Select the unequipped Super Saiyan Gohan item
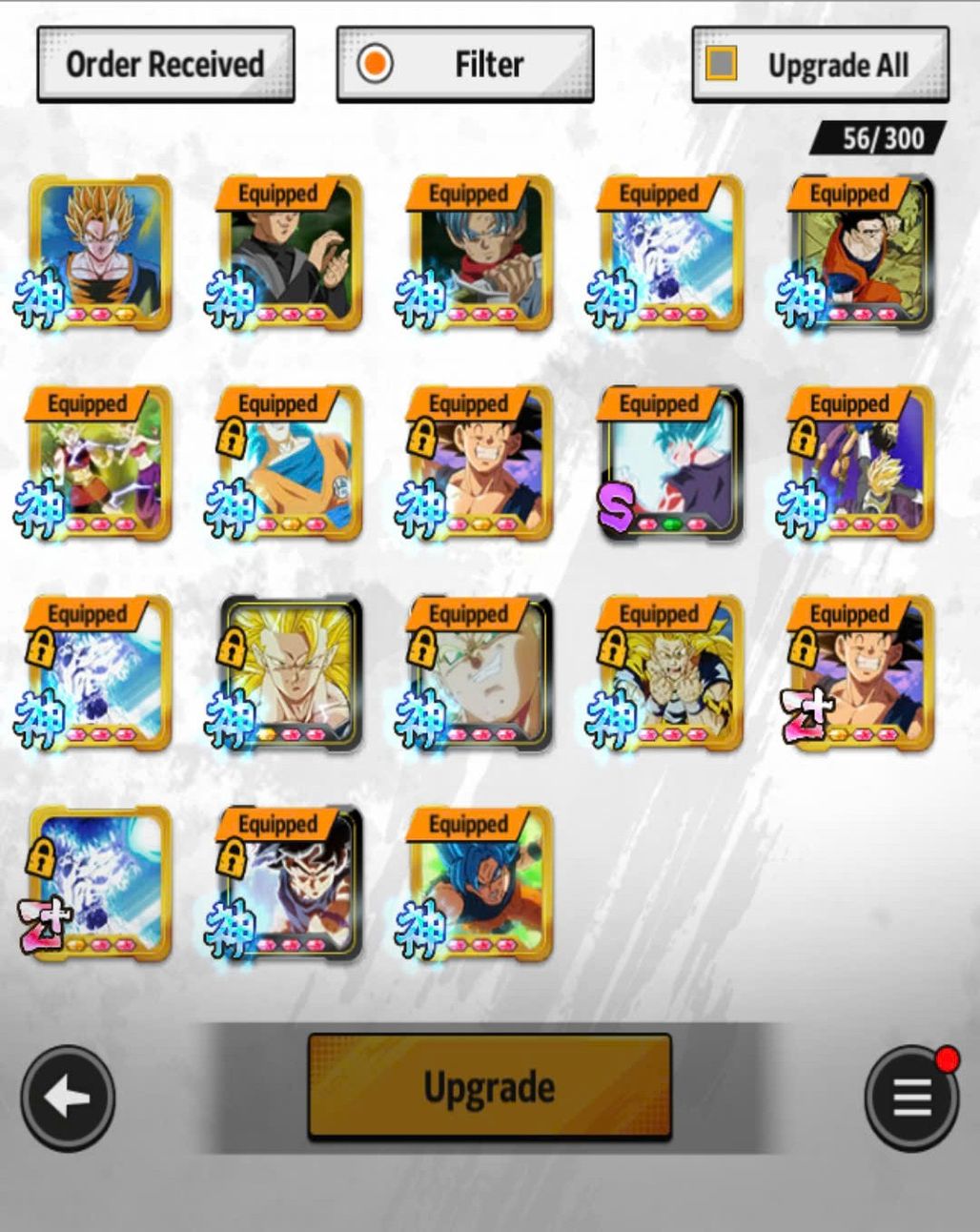Screen dimensions: 980x1232 click(100, 253)
